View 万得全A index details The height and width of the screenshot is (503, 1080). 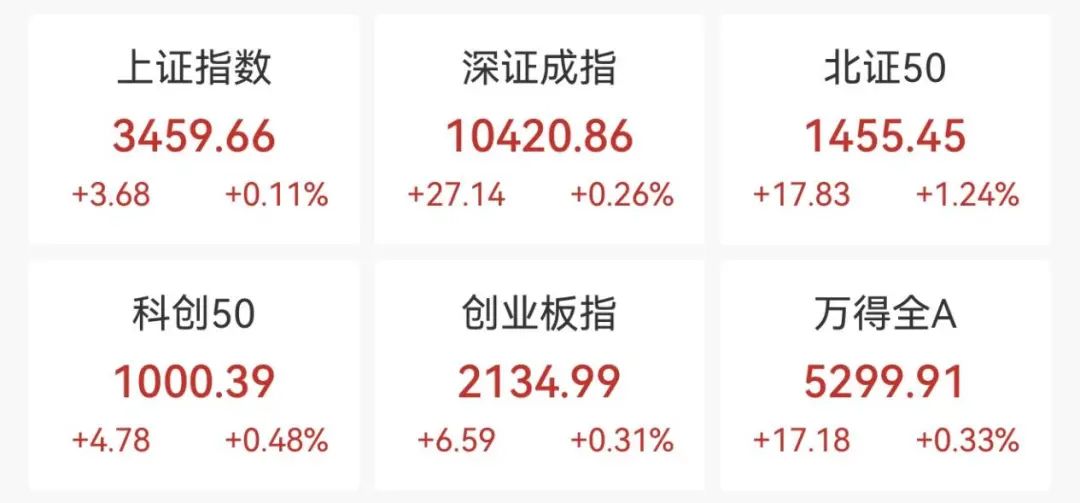885,376
